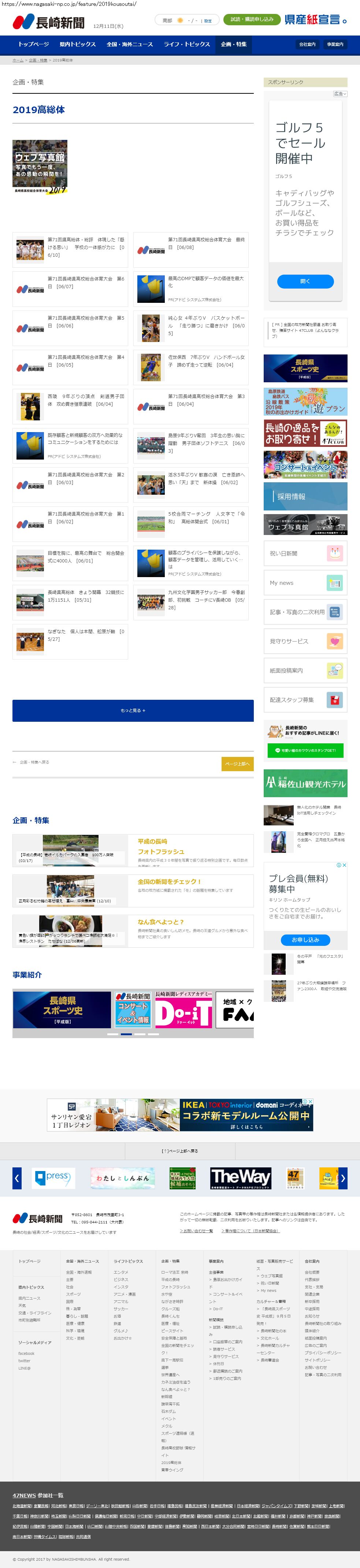Image resolution: width=360 pixels, height=1568 pixels.
Task: Open the トップページ navigation tab
Action: [33, 44]
